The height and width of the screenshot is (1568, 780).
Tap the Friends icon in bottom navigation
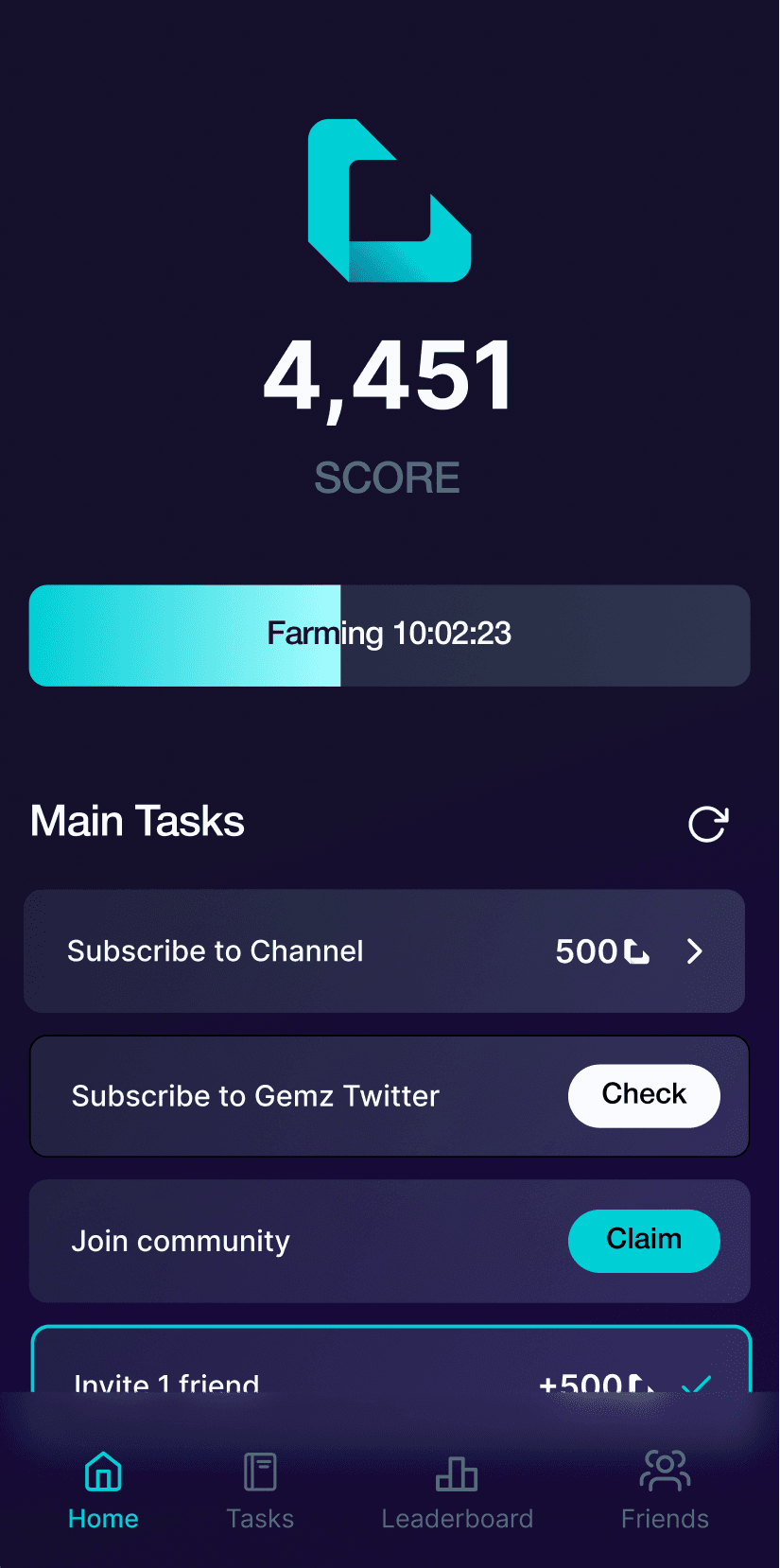pyautogui.click(x=665, y=1470)
